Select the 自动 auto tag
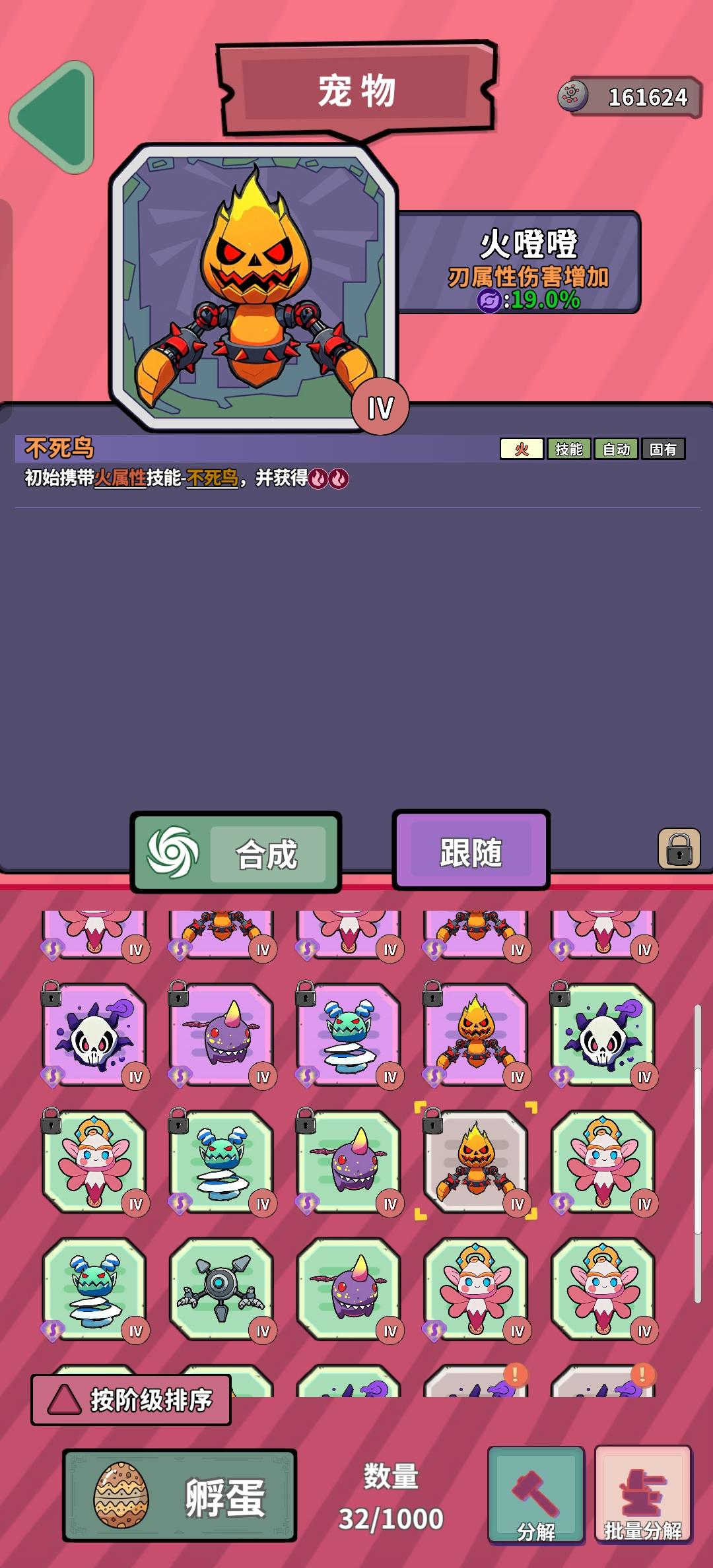The height and width of the screenshot is (1568, 713). 615,448
